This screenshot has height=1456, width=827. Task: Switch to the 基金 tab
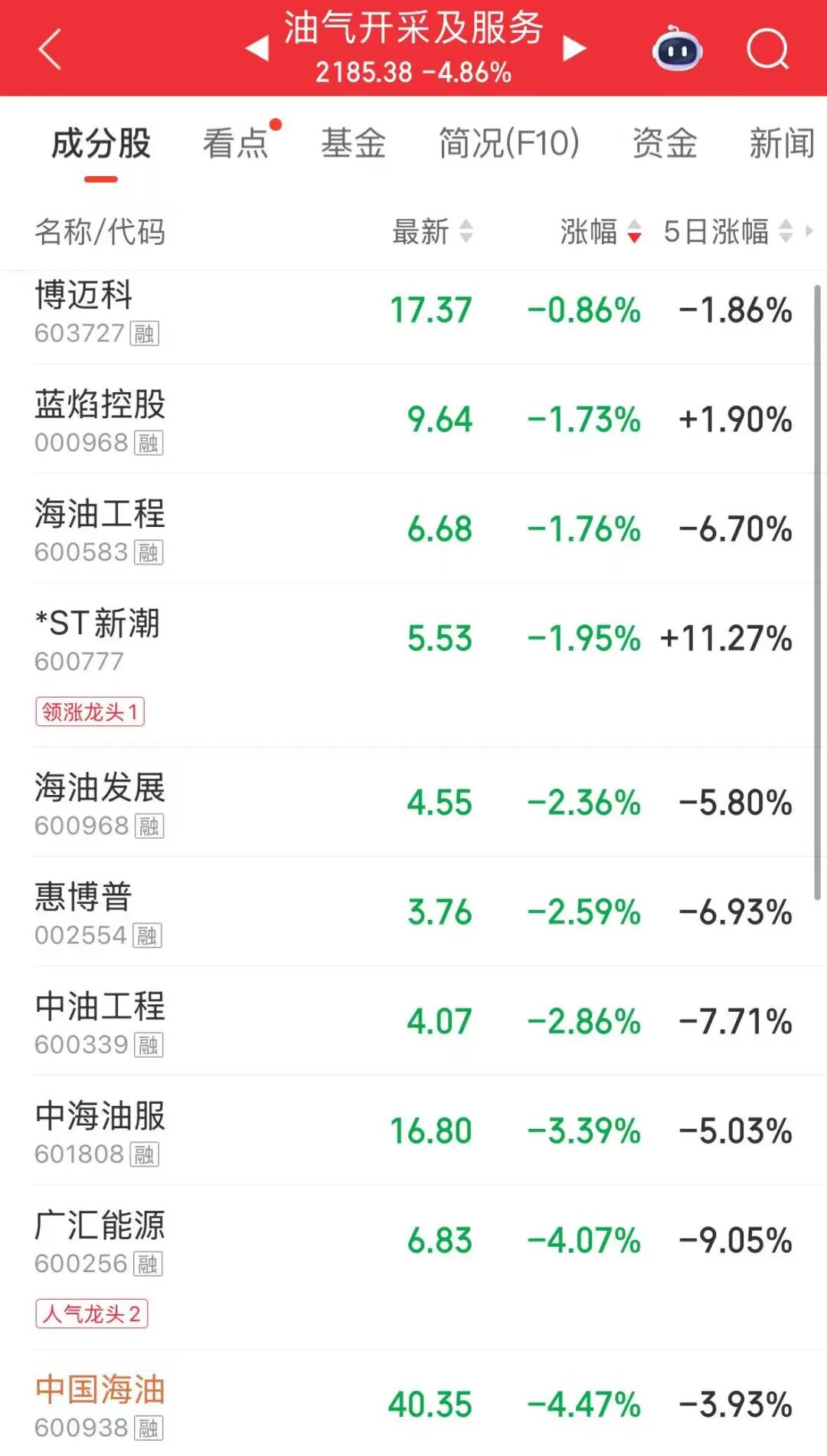(x=353, y=144)
